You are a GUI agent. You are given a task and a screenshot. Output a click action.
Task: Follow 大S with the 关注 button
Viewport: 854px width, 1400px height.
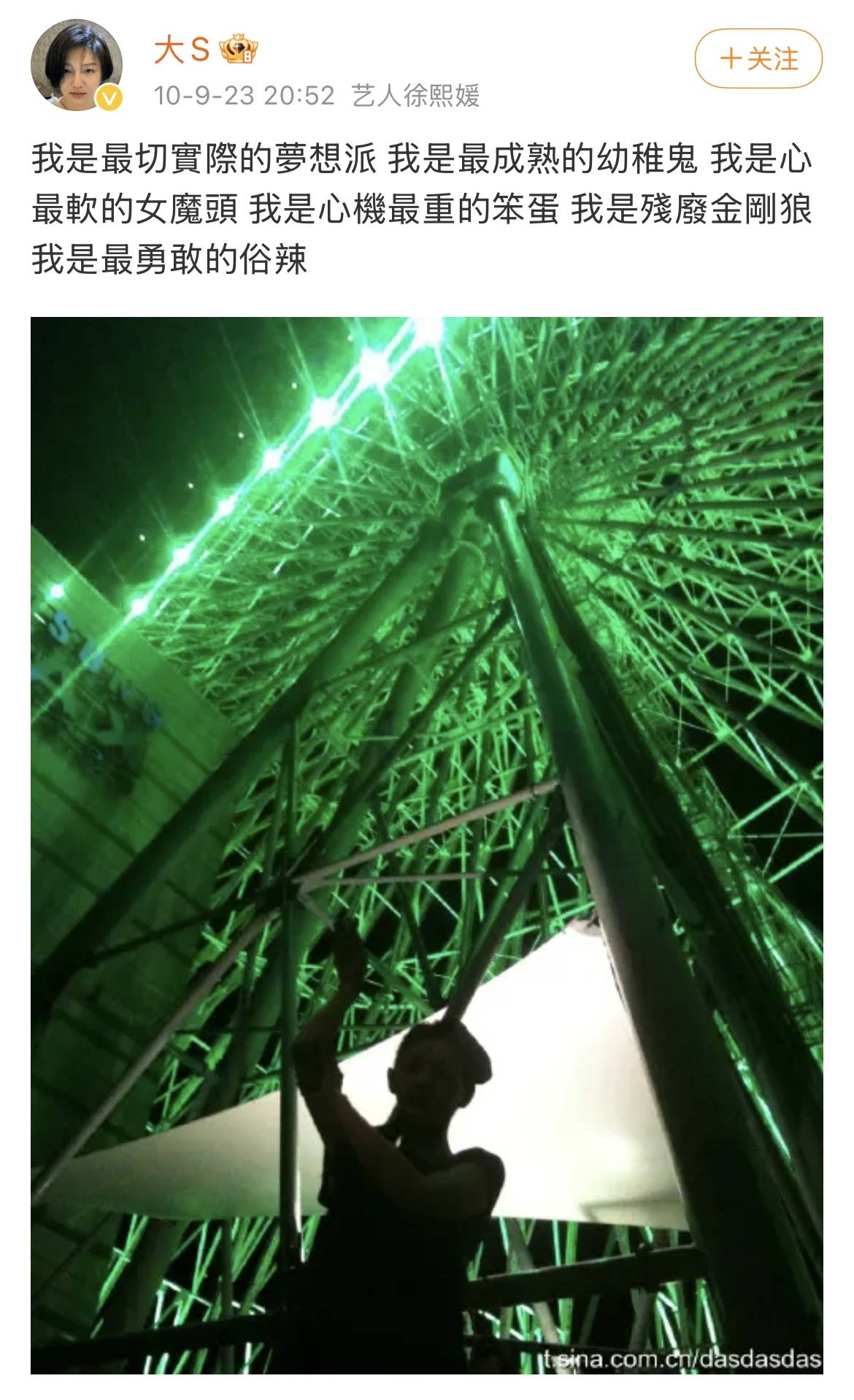coord(758,58)
